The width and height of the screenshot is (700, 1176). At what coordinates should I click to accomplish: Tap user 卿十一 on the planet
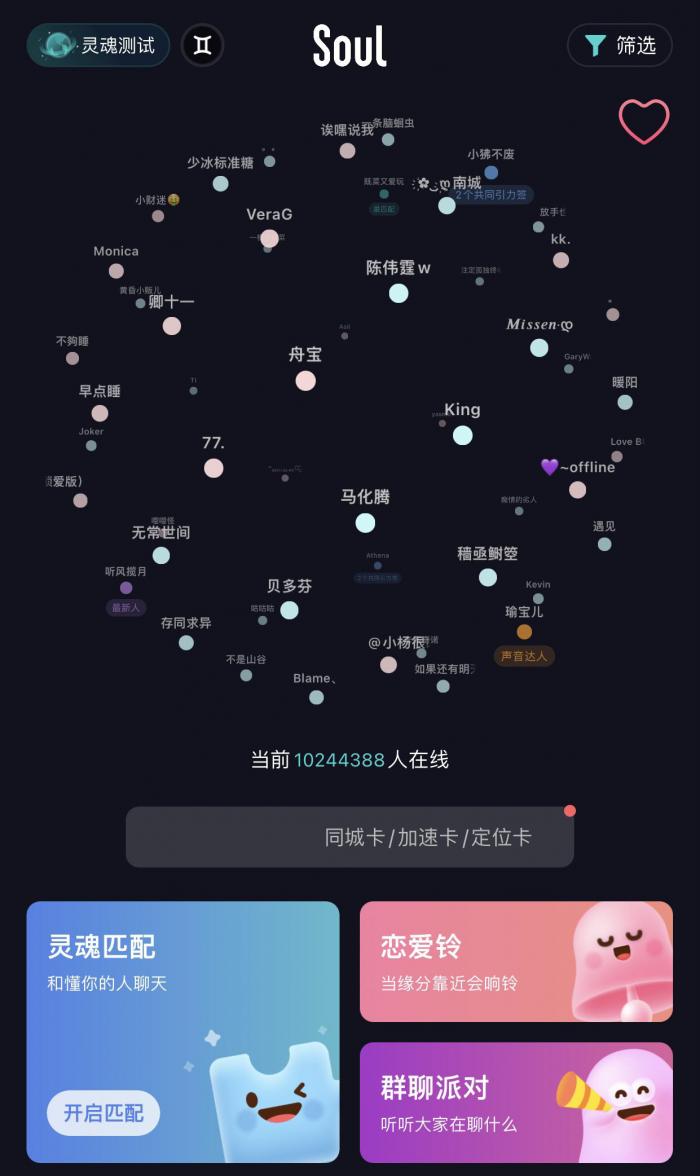pos(172,325)
